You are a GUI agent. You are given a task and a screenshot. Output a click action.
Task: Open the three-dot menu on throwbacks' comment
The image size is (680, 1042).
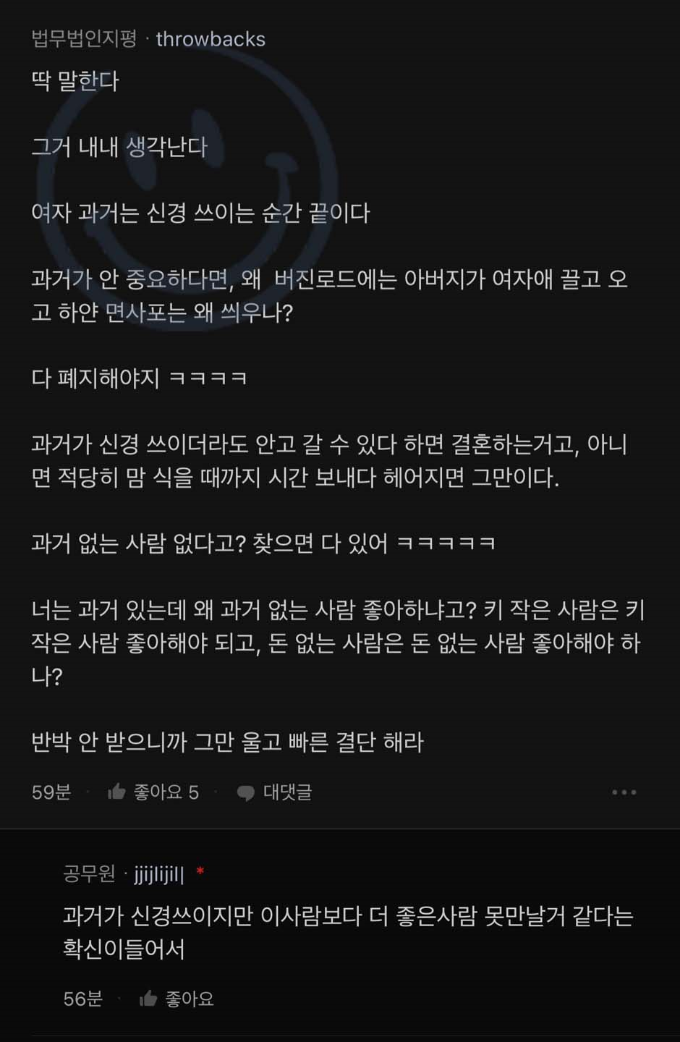[x=623, y=792]
